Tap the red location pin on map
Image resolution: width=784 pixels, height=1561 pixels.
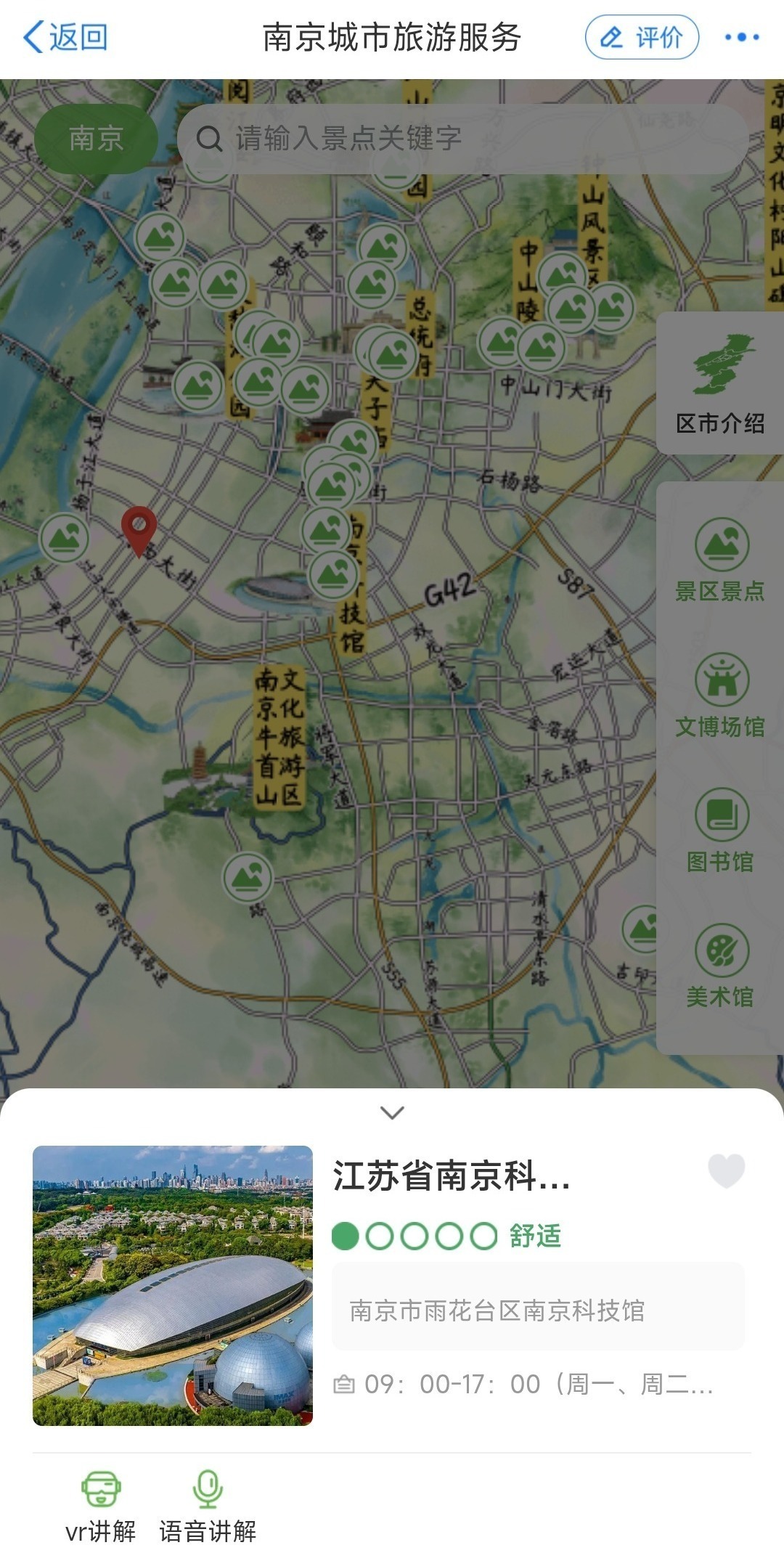pyautogui.click(x=139, y=526)
